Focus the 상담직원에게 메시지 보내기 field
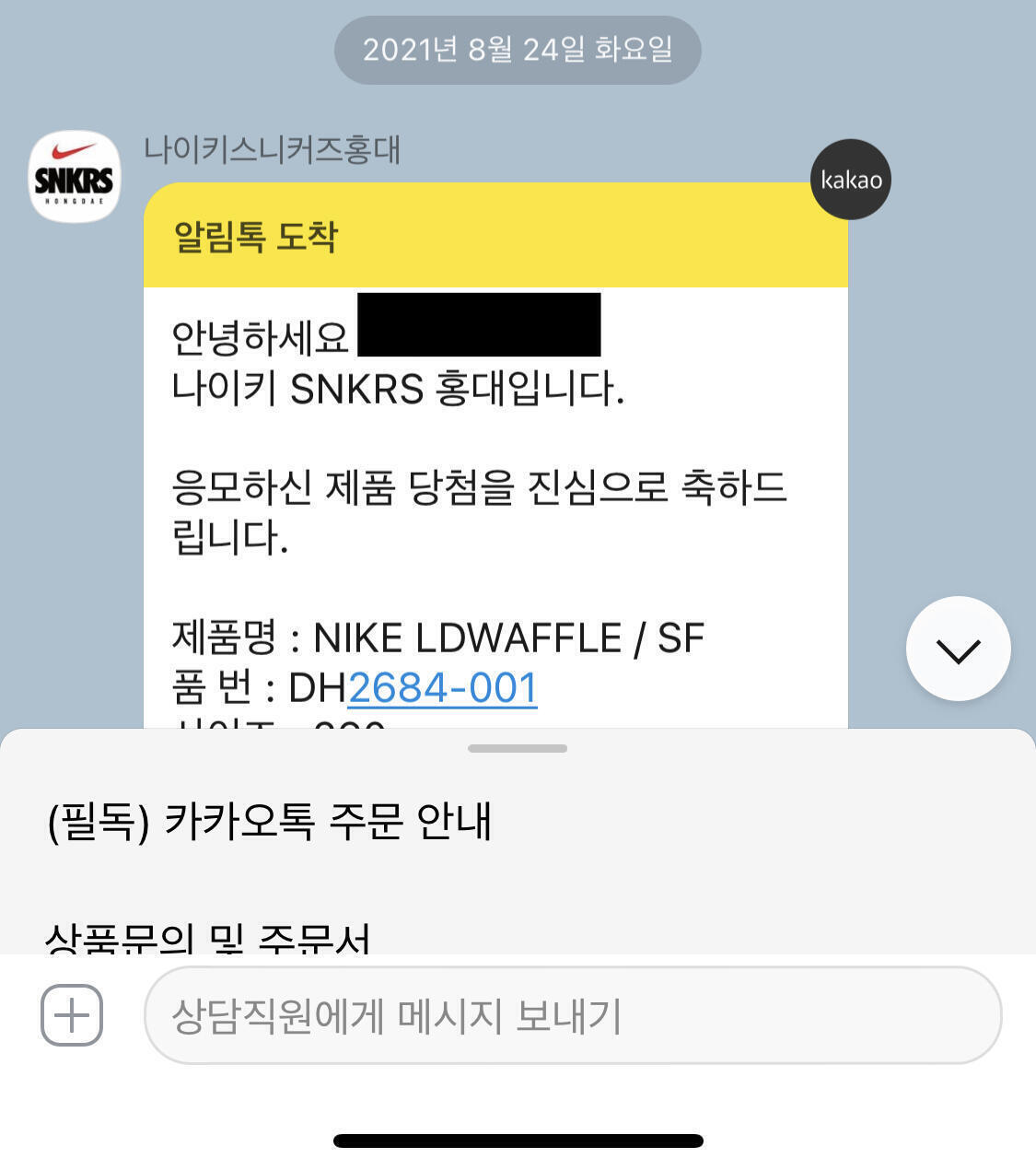This screenshot has width=1036, height=1170. tap(572, 1015)
